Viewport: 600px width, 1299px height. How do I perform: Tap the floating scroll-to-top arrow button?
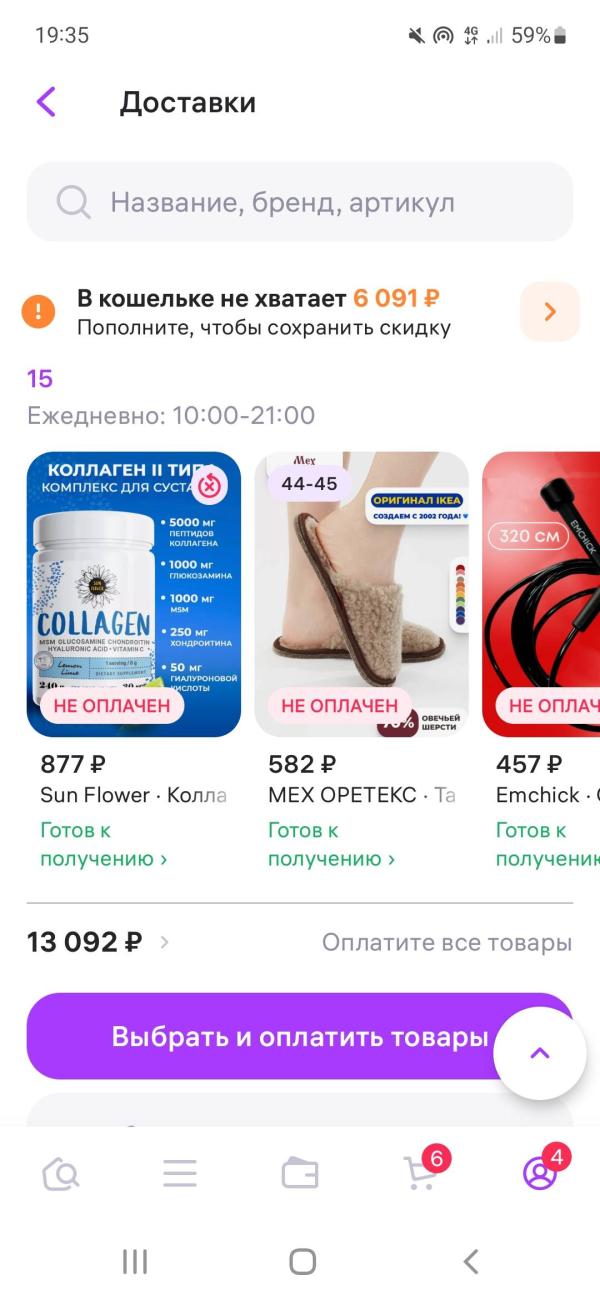pos(540,1053)
